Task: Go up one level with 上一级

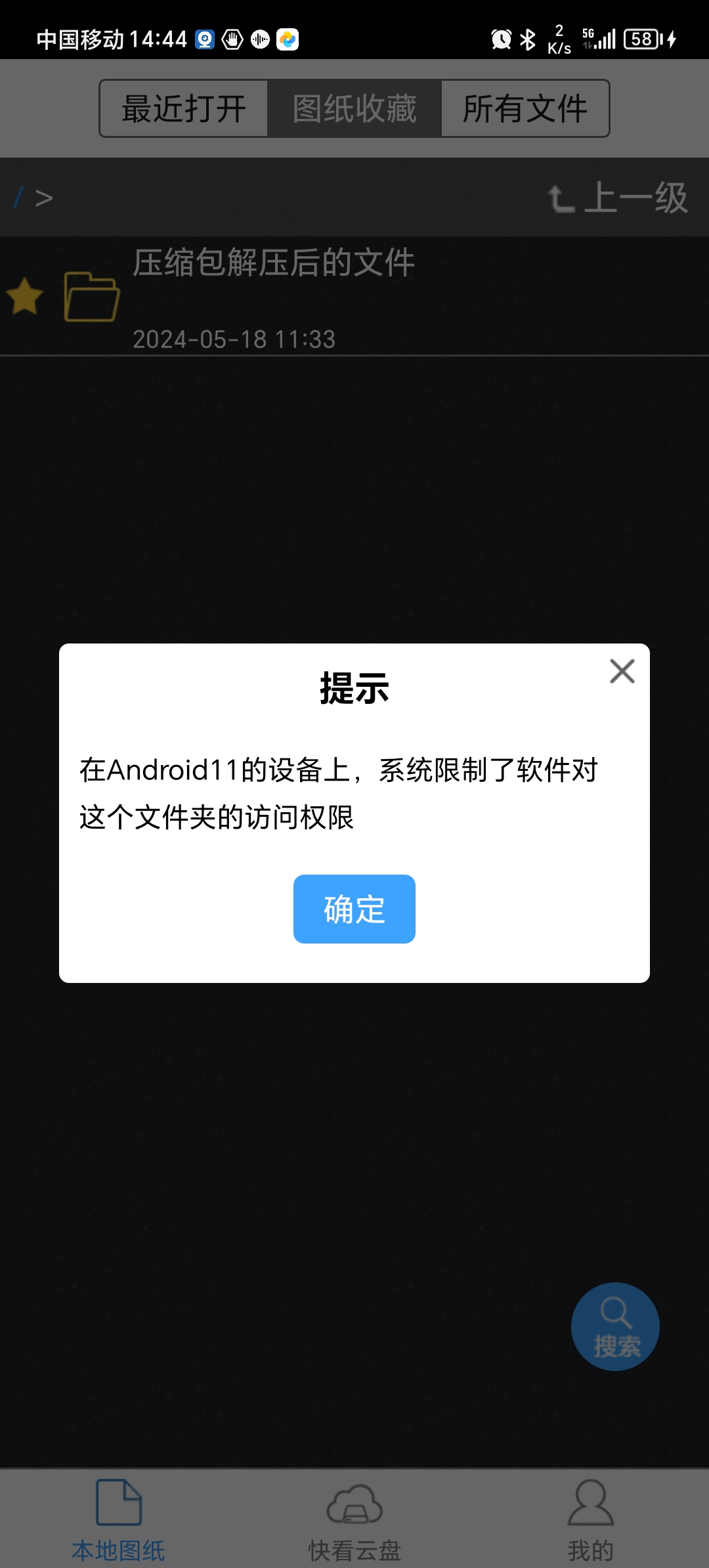Action: (x=618, y=198)
